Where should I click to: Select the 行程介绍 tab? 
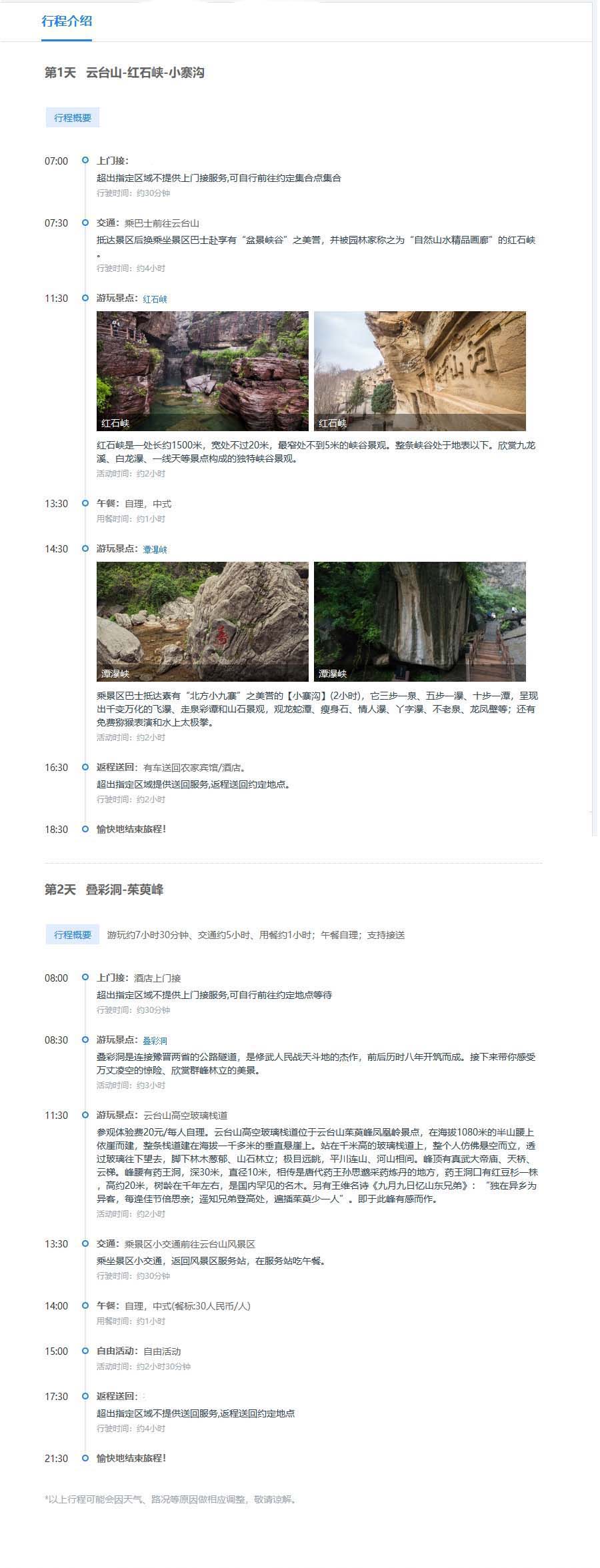67,21
